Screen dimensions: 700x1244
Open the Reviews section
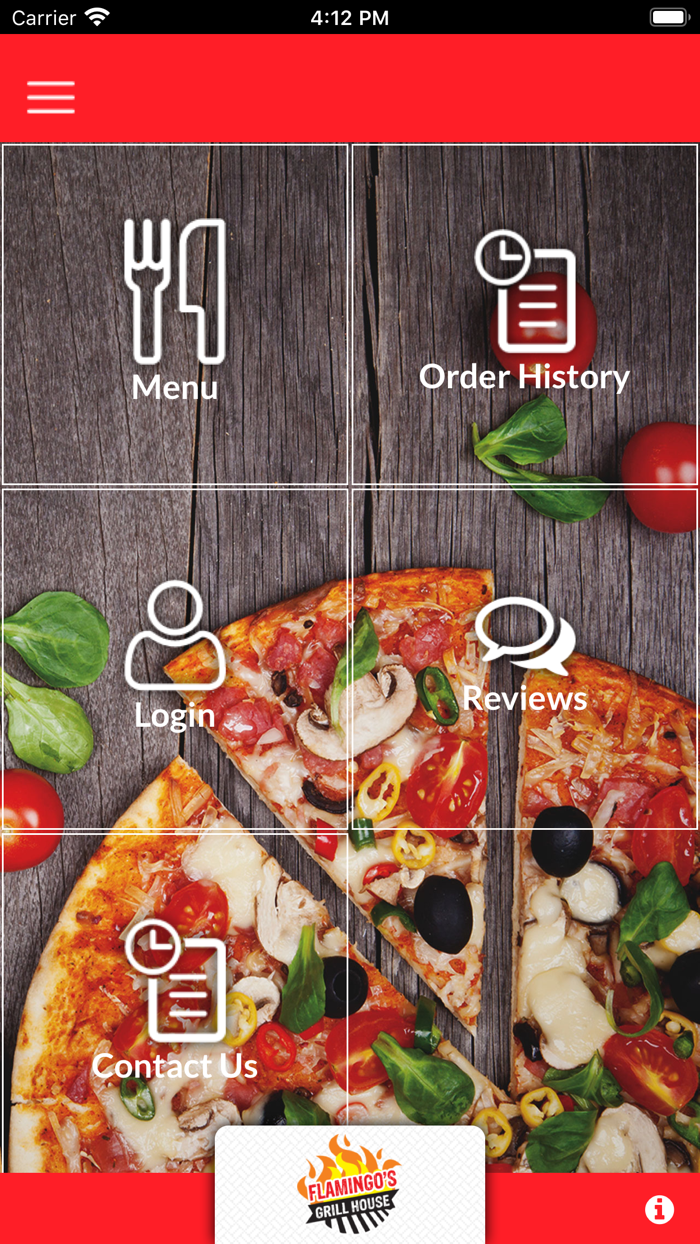point(524,658)
